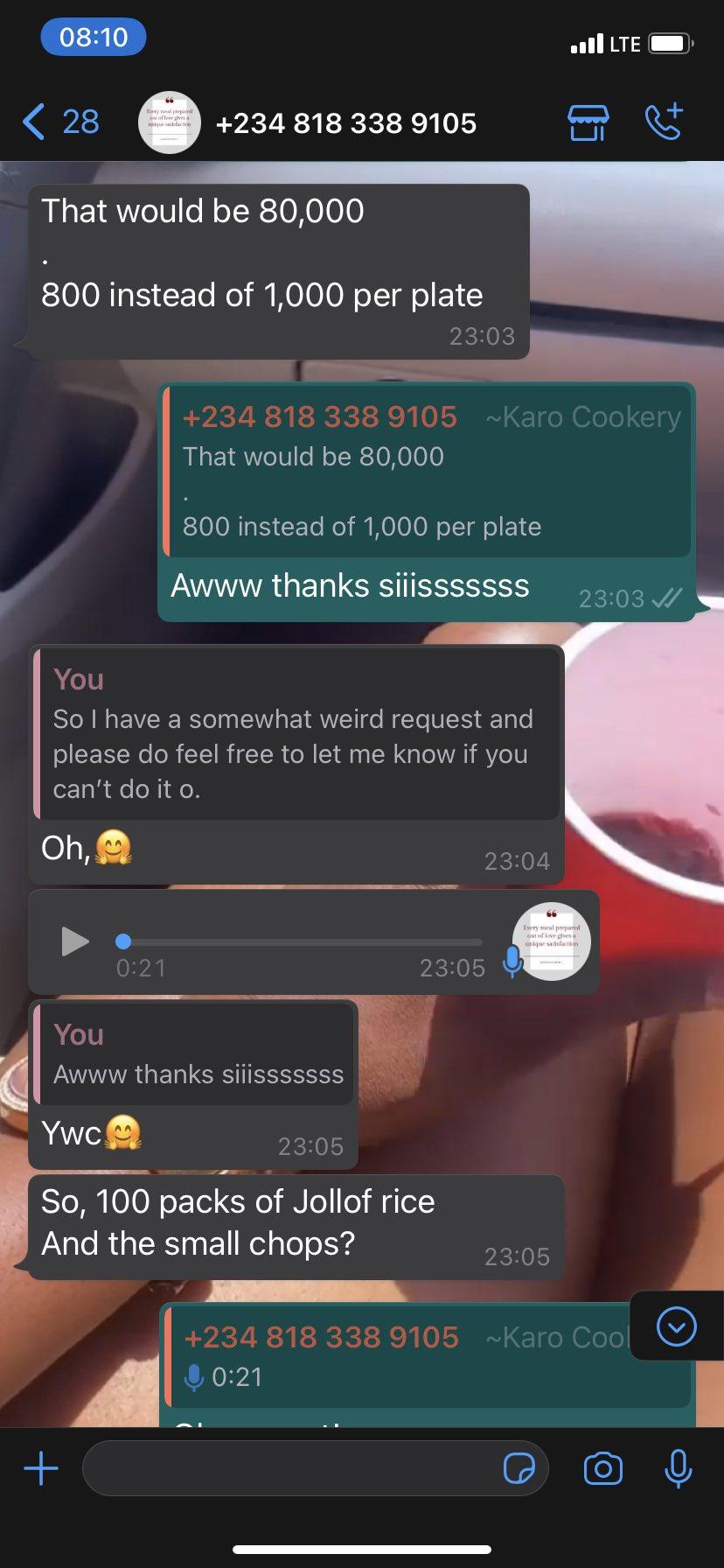Go back to the chats list

click(x=59, y=122)
